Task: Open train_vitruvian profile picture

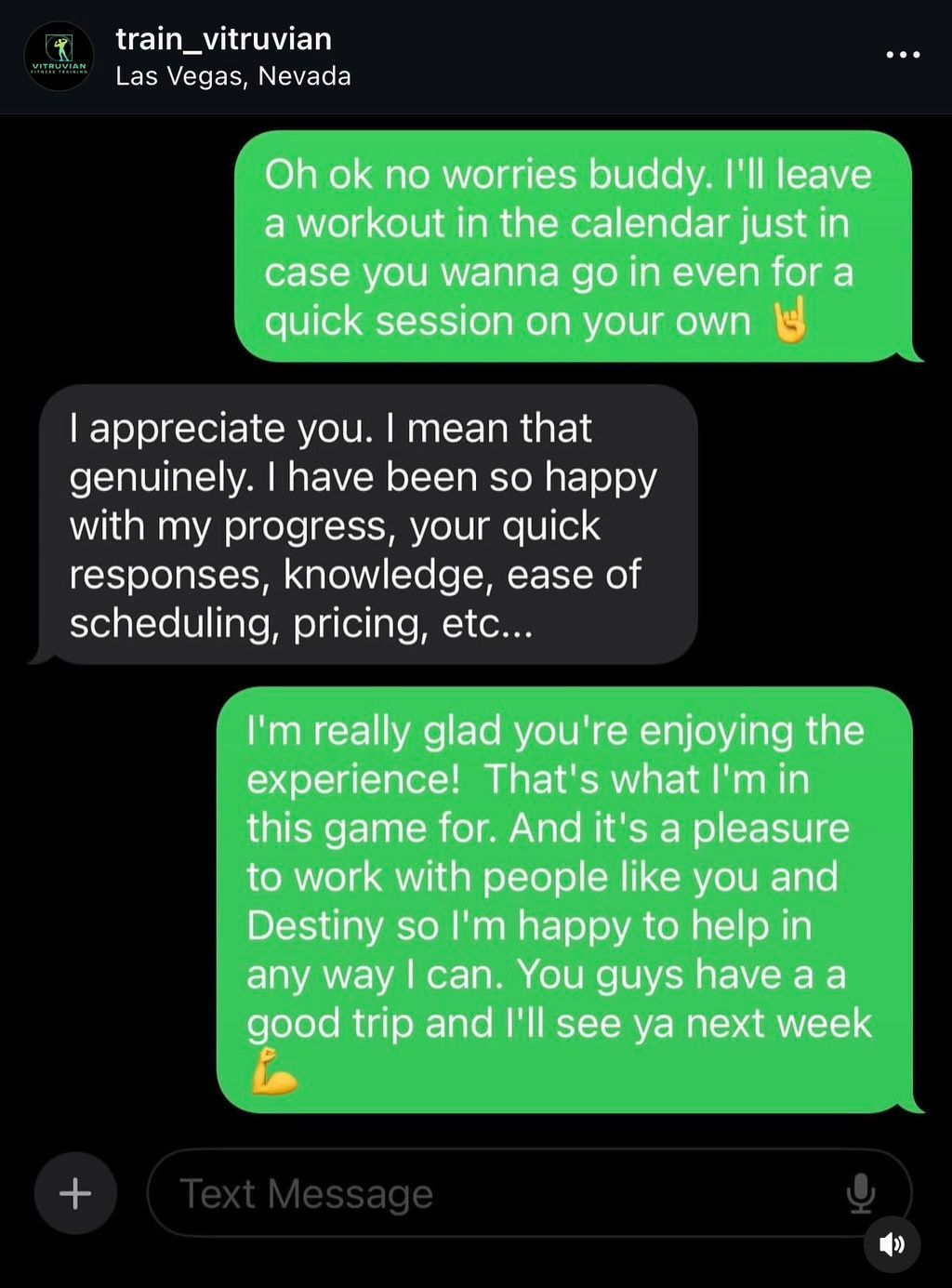Action: pos(59,56)
